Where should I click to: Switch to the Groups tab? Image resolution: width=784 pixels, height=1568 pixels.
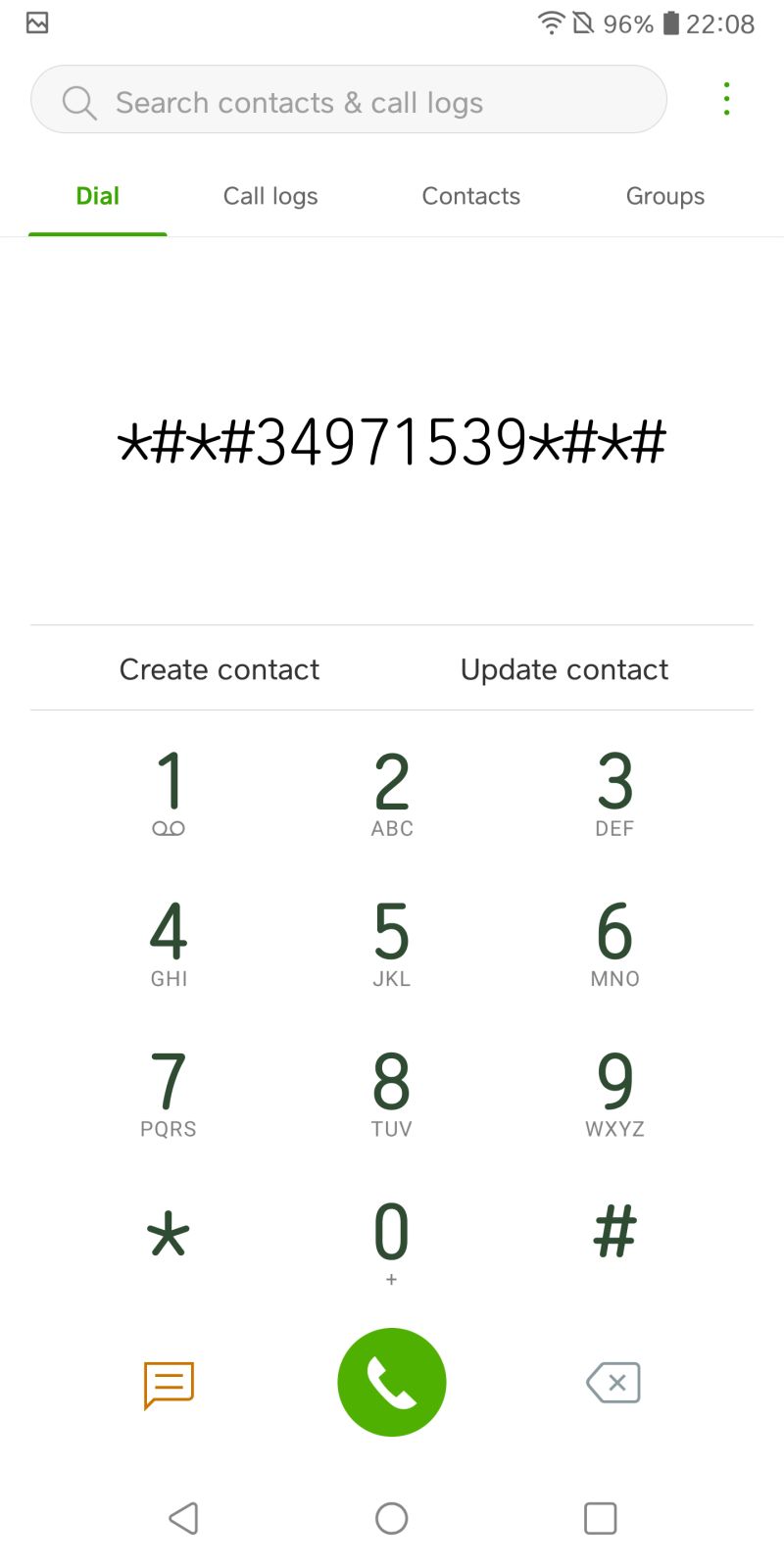pyautogui.click(x=664, y=196)
